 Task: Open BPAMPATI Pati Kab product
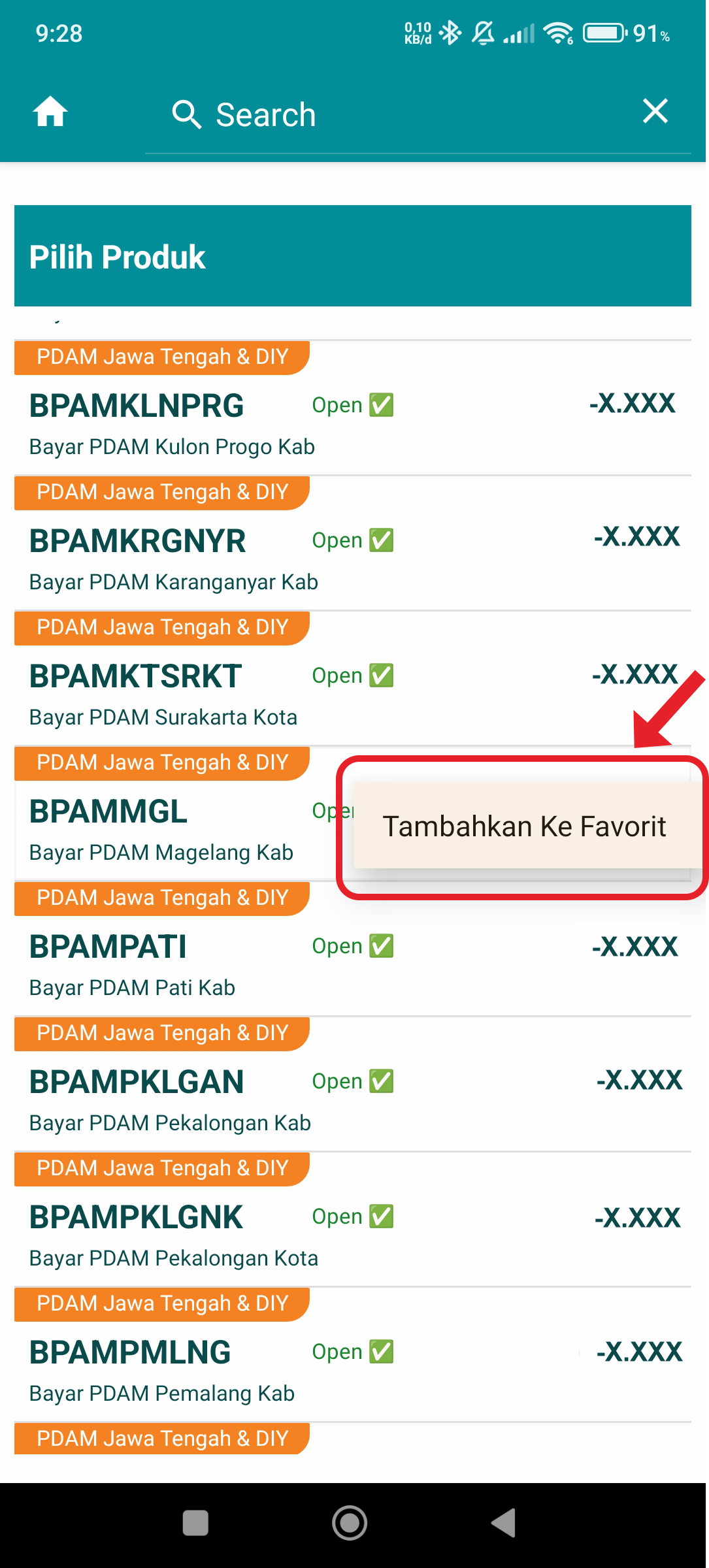[353, 949]
